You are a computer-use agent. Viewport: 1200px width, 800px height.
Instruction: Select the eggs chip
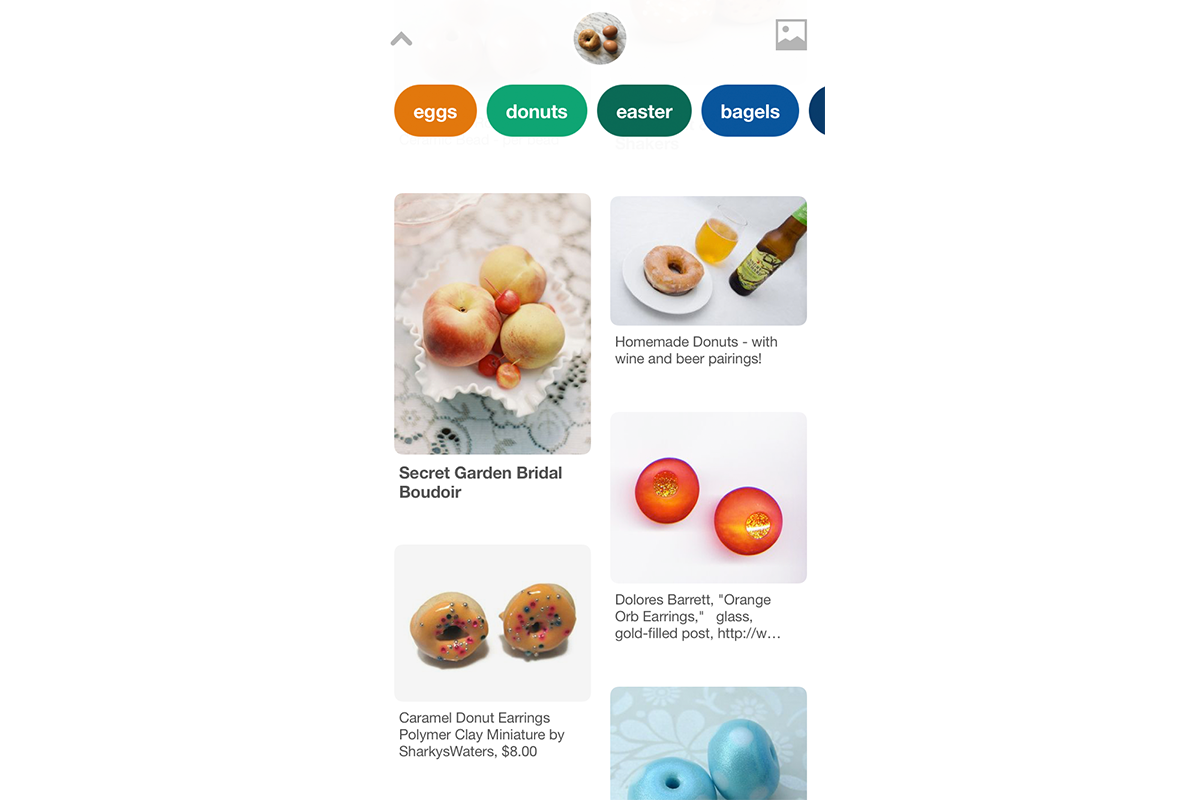435,111
